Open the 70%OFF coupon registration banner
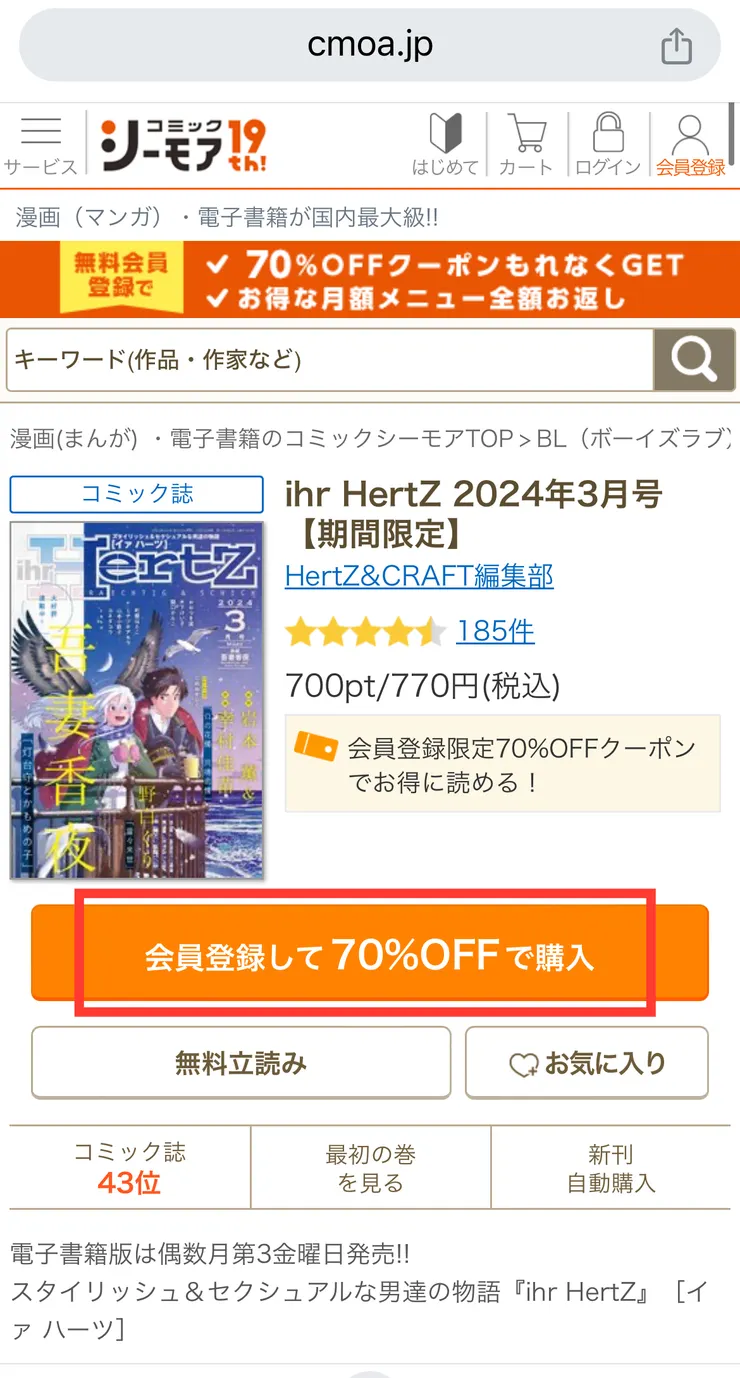 370,279
